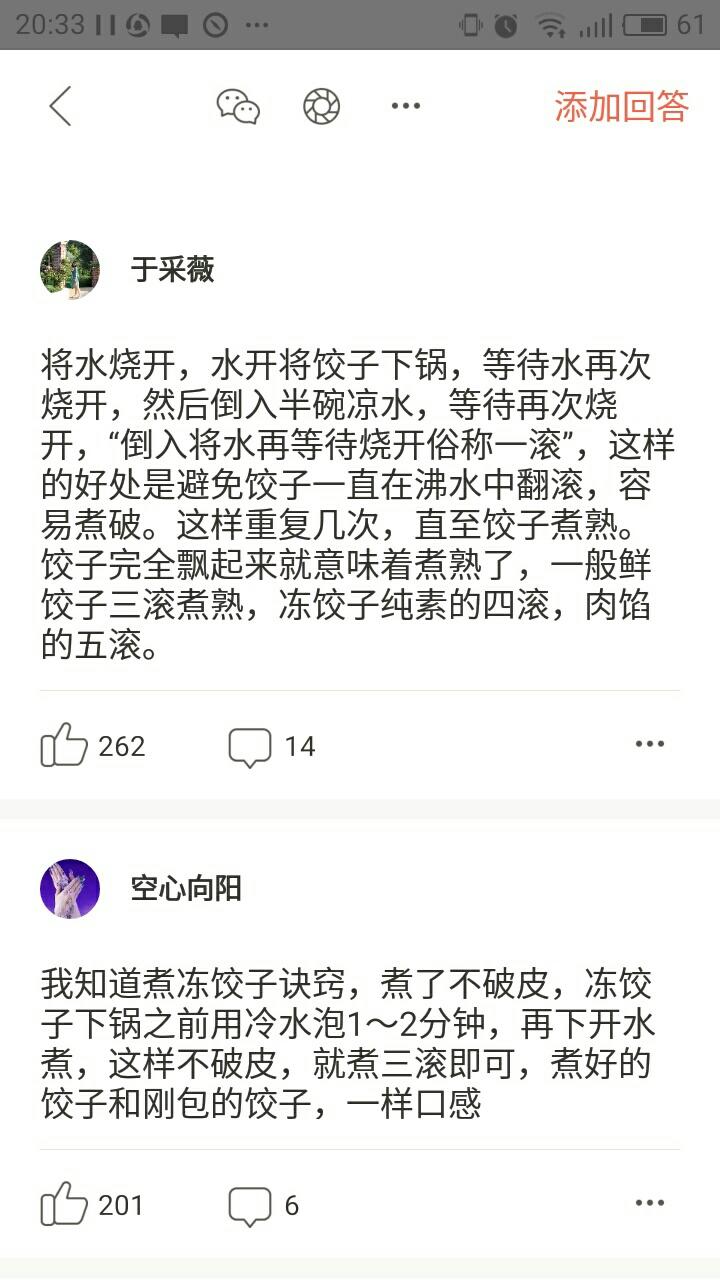Open more options for 于采薇's answer
Image resolution: width=720 pixels, height=1280 pixels.
650,745
